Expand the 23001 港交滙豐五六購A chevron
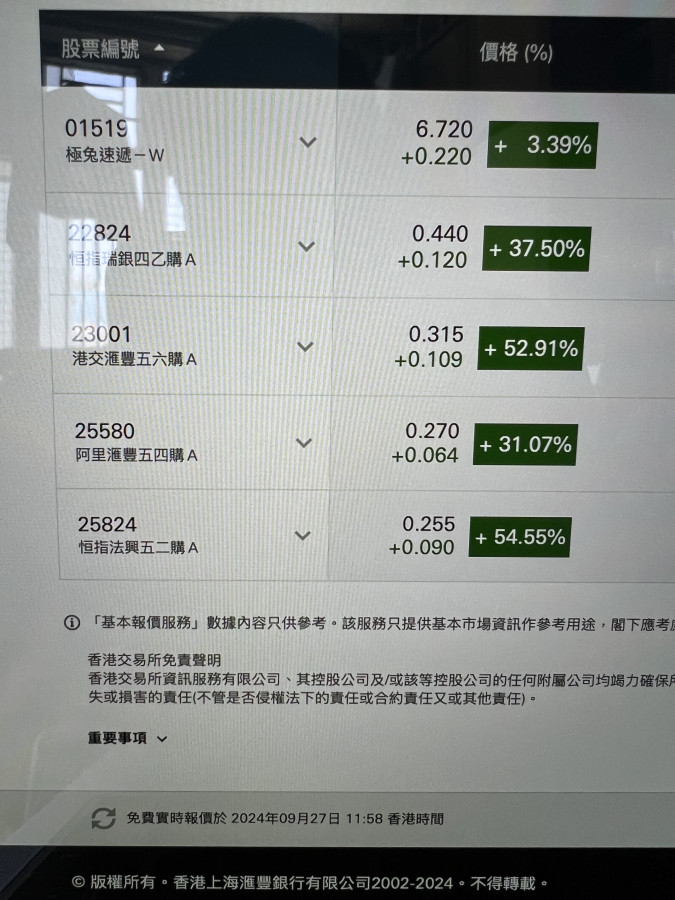 tap(305, 346)
